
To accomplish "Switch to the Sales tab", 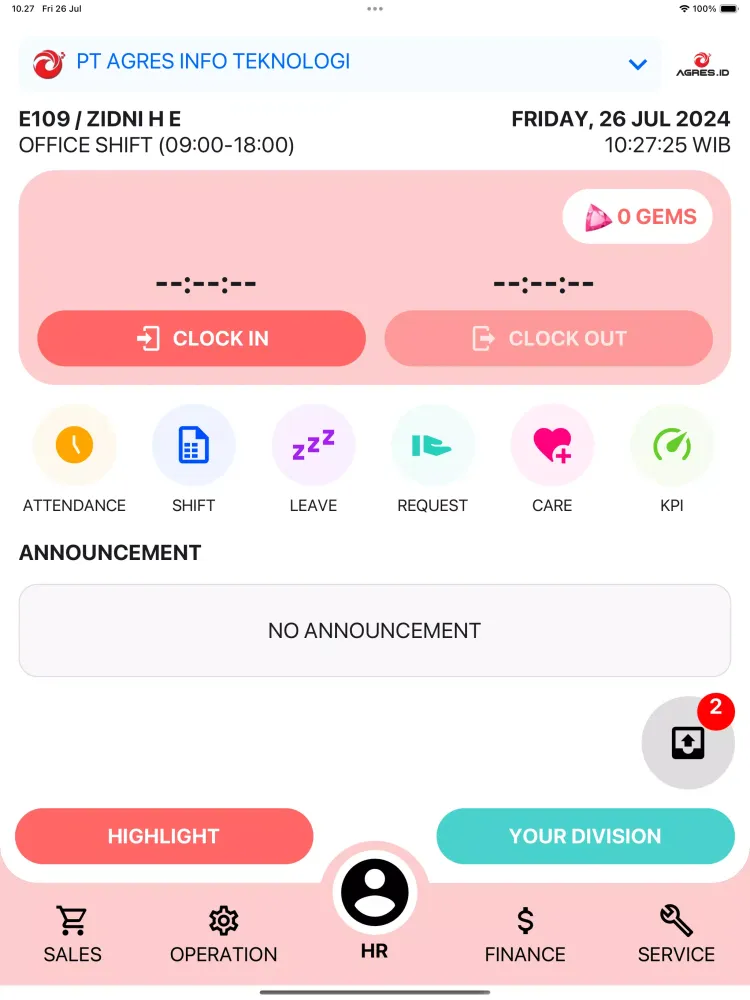I will point(72,934).
